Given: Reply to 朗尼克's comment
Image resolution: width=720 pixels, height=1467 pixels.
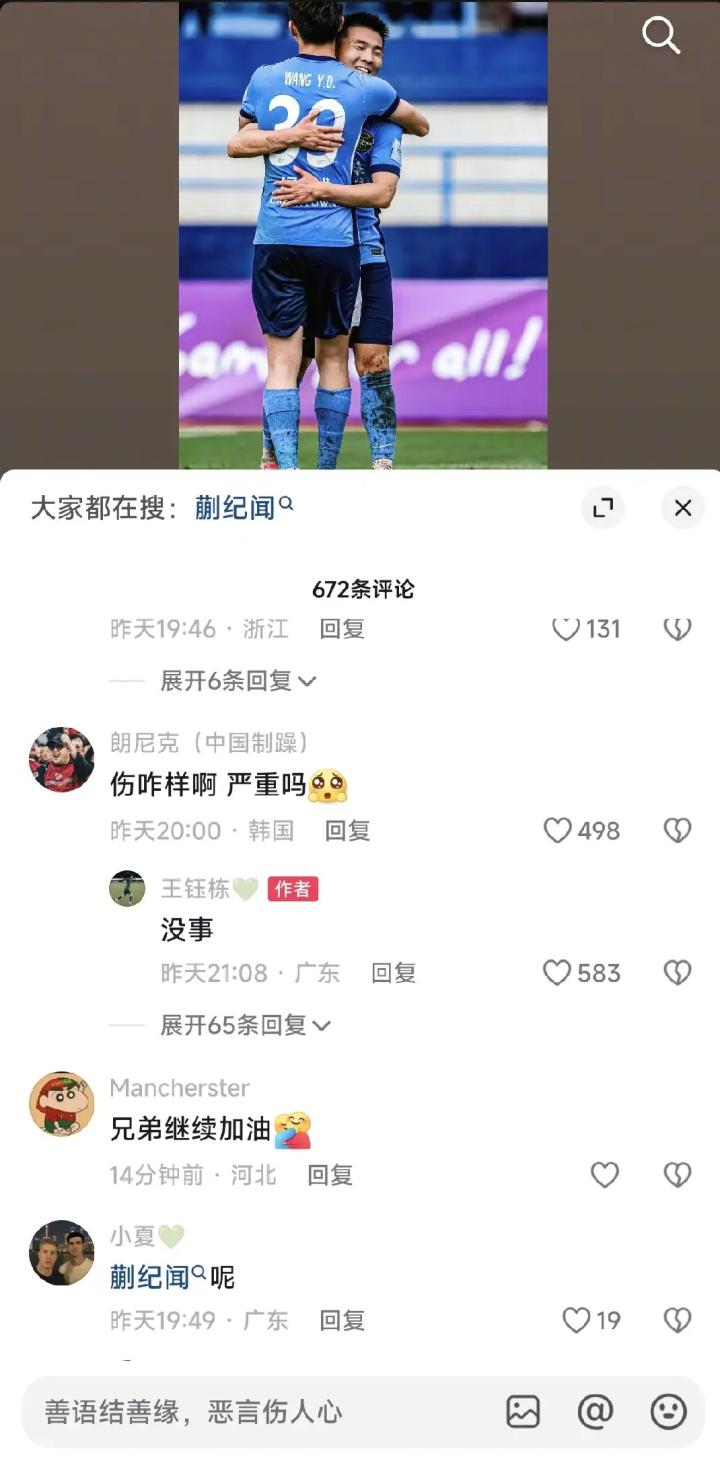Looking at the screenshot, I should pos(347,831).
